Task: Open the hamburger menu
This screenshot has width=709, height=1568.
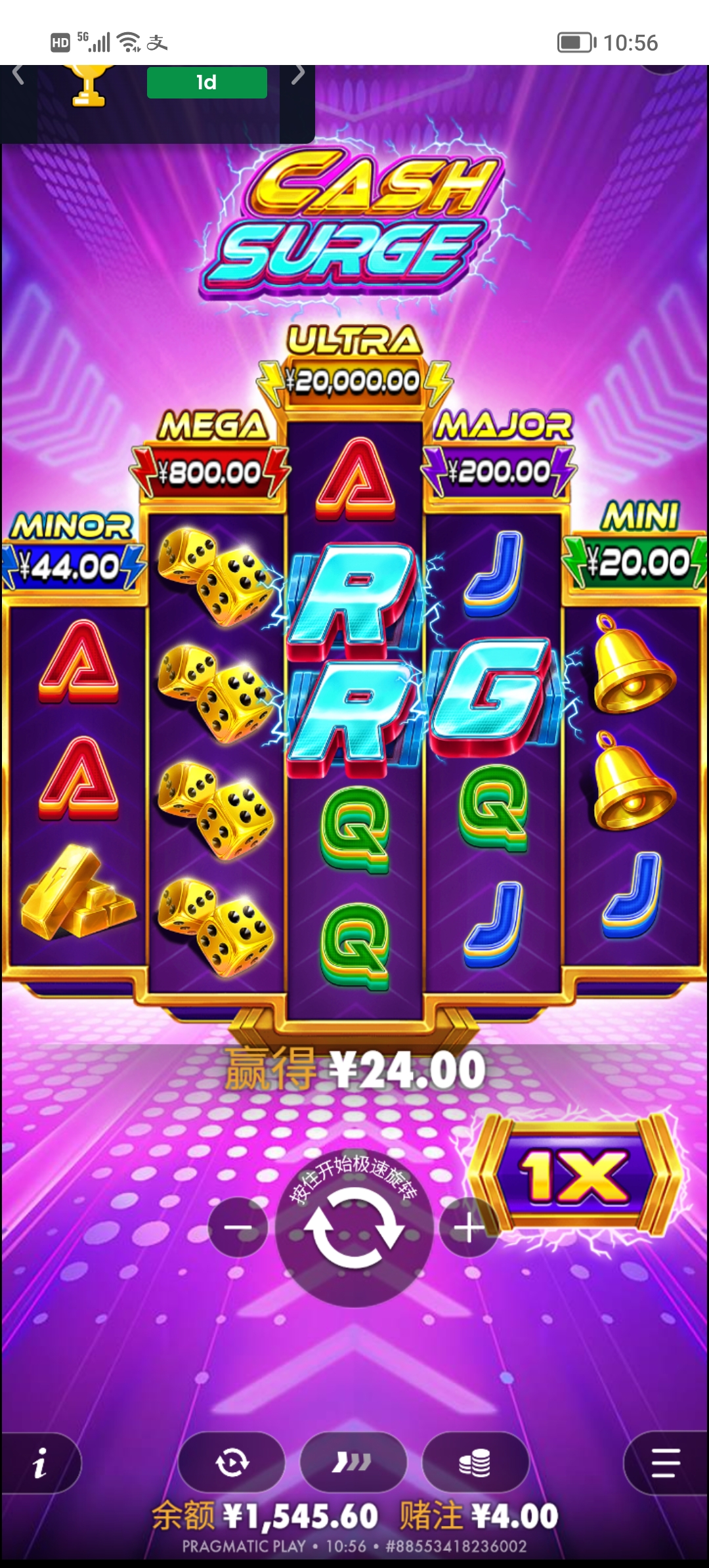Action: point(665,1463)
